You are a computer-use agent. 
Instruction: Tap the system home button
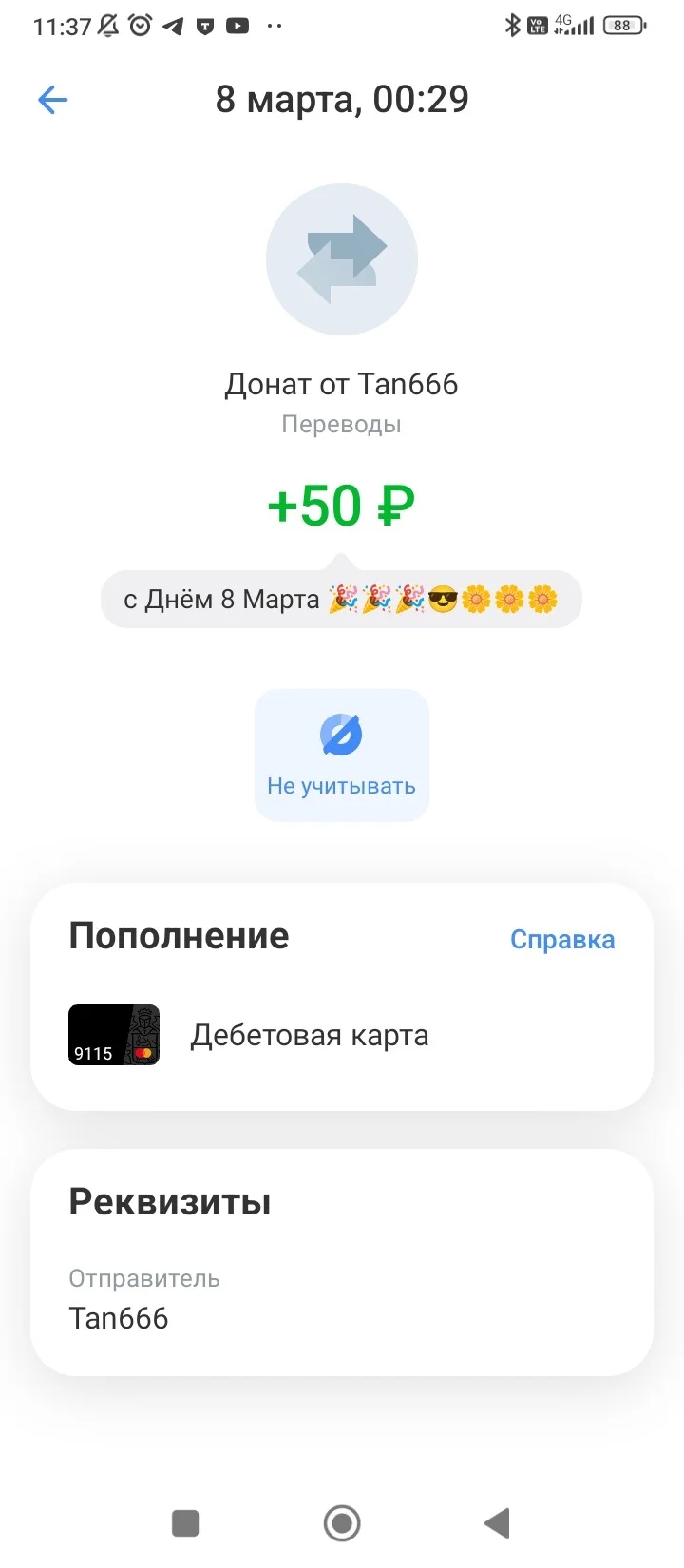342,1523
